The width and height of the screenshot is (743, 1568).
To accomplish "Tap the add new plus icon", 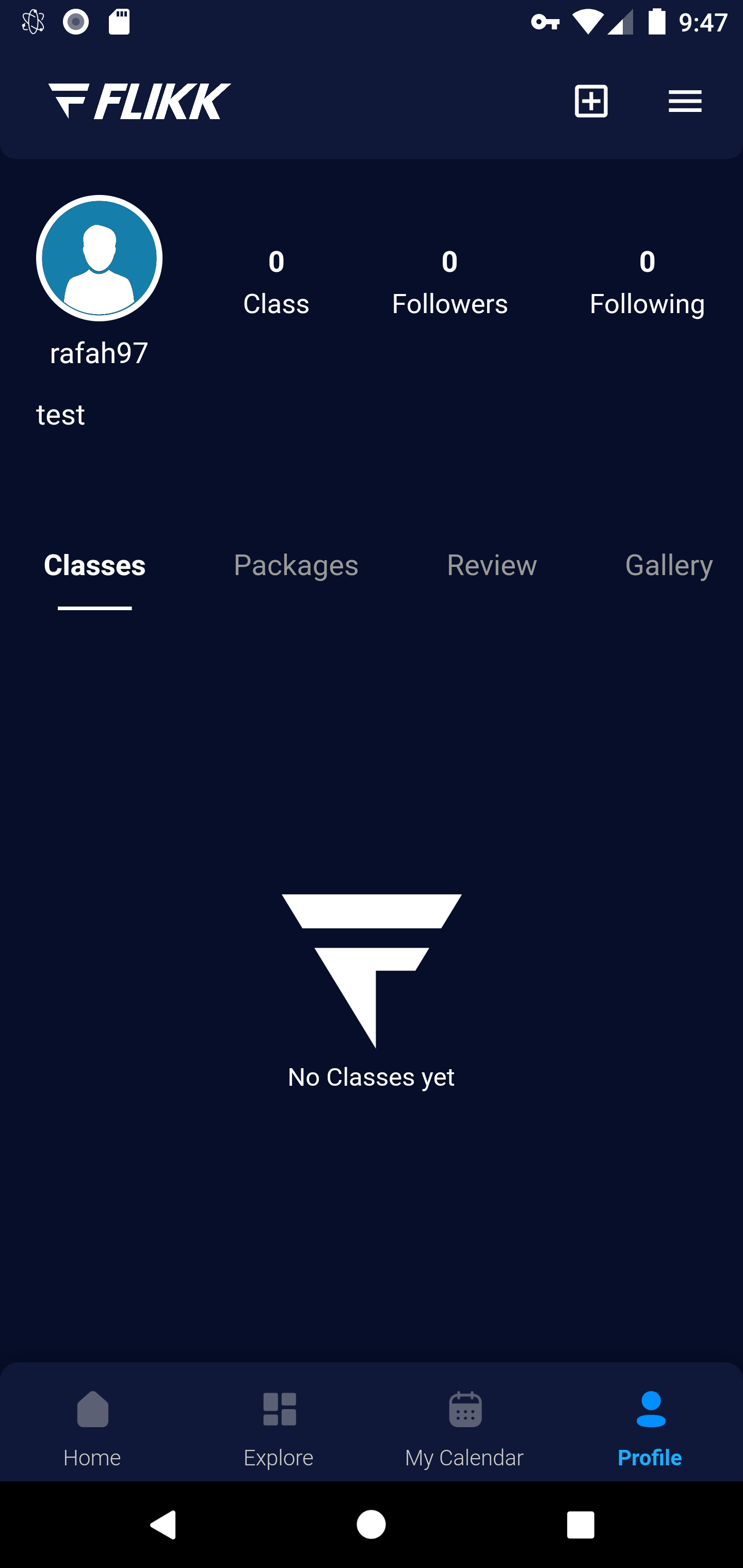I will 591,101.
